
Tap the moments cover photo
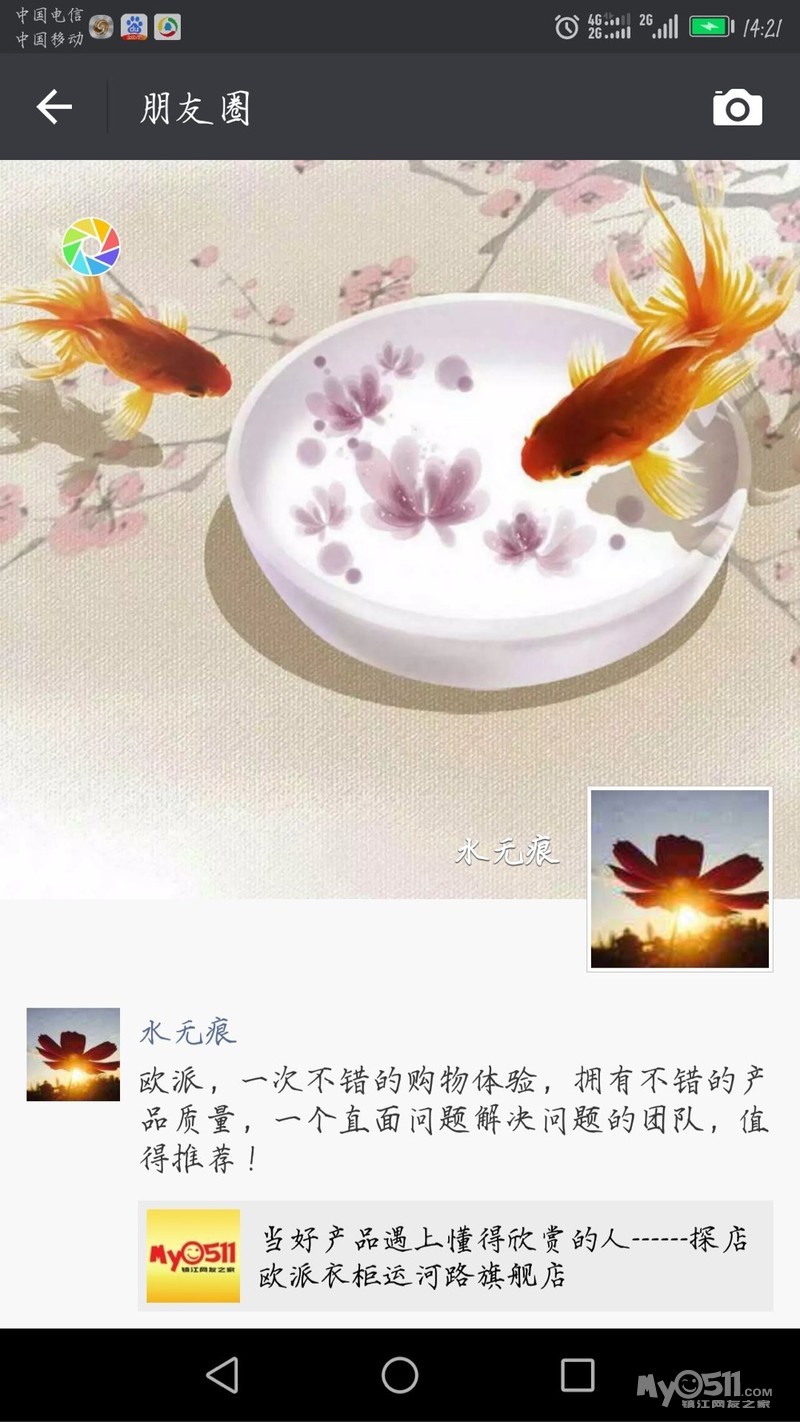coord(400,500)
